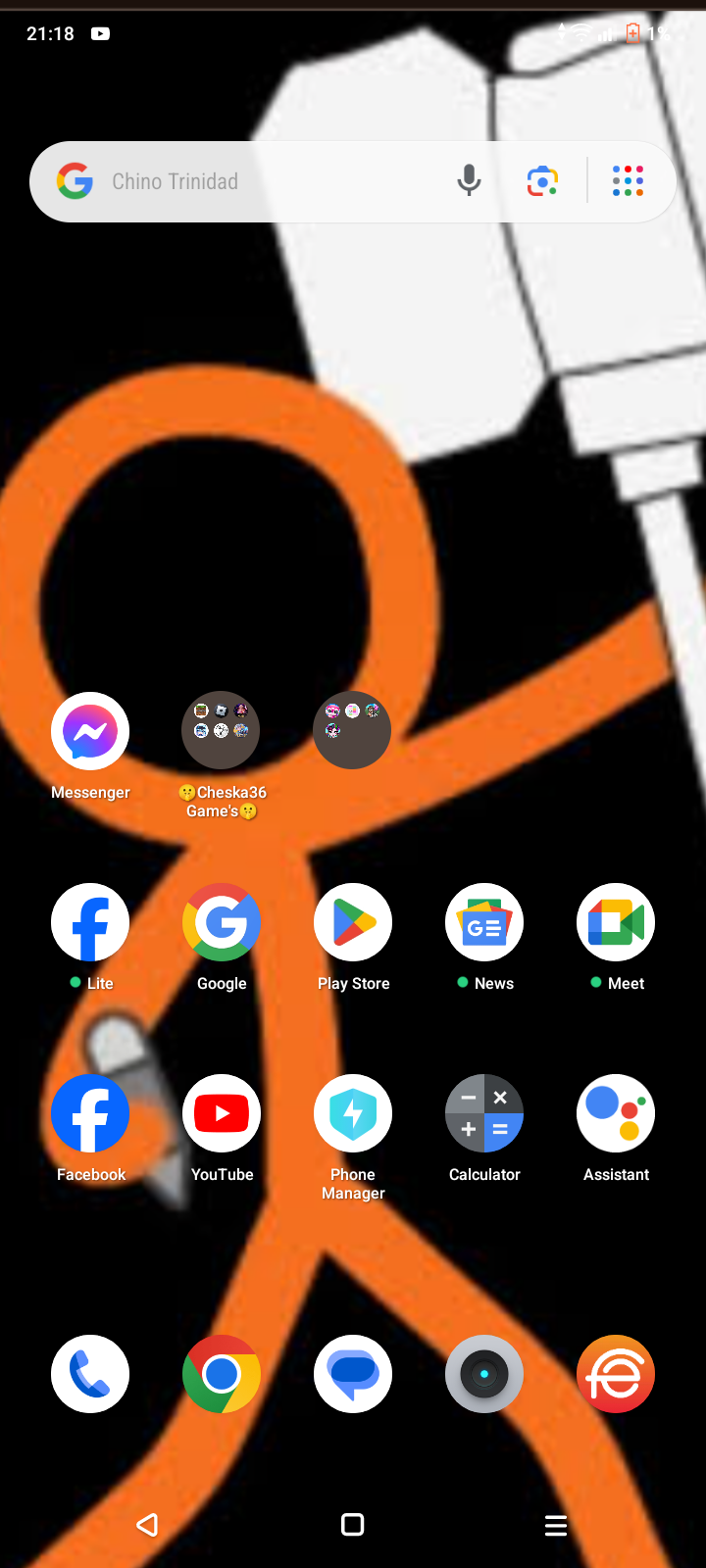Open the Google apps grid icon
Screen dimensions: 706x1568
pos(628,181)
